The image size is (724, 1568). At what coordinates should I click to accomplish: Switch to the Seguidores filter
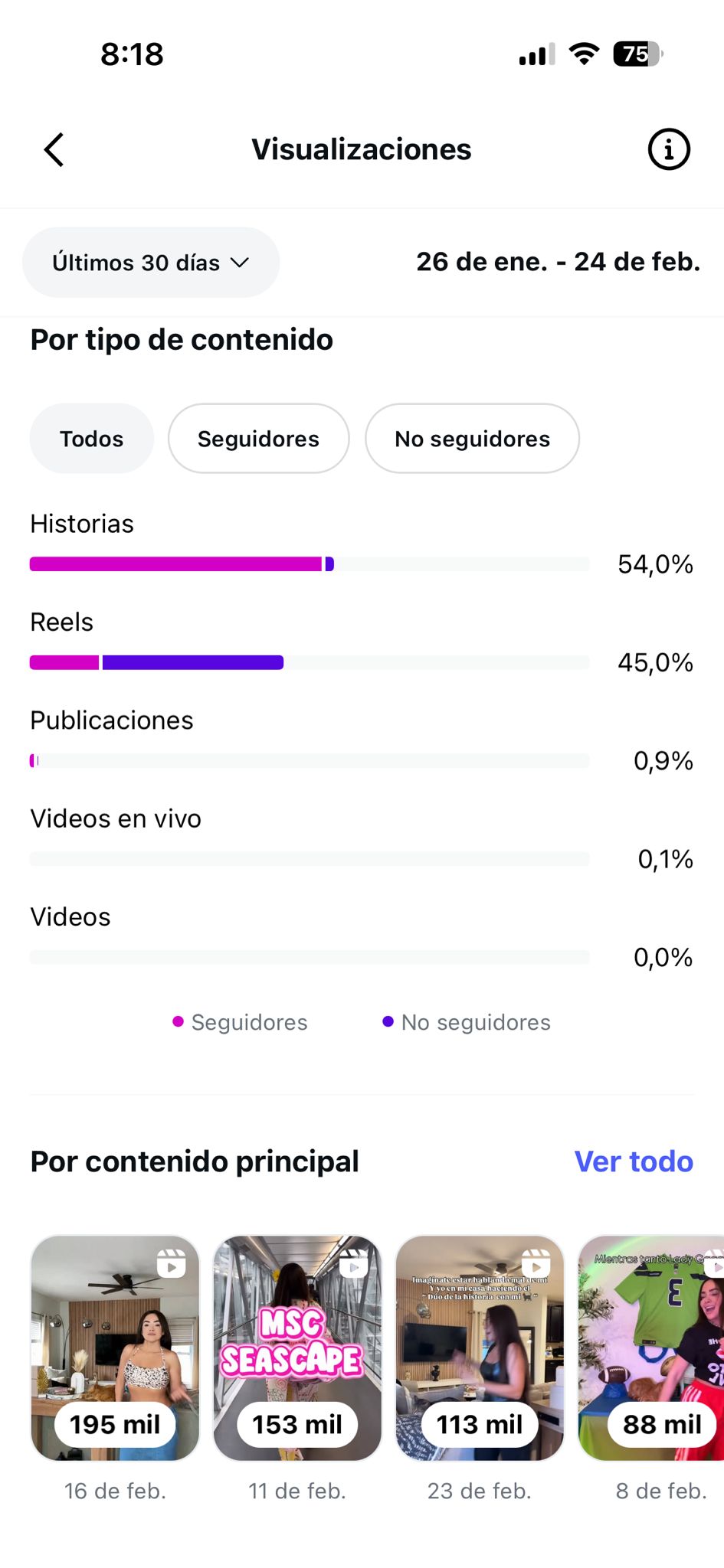click(x=258, y=439)
